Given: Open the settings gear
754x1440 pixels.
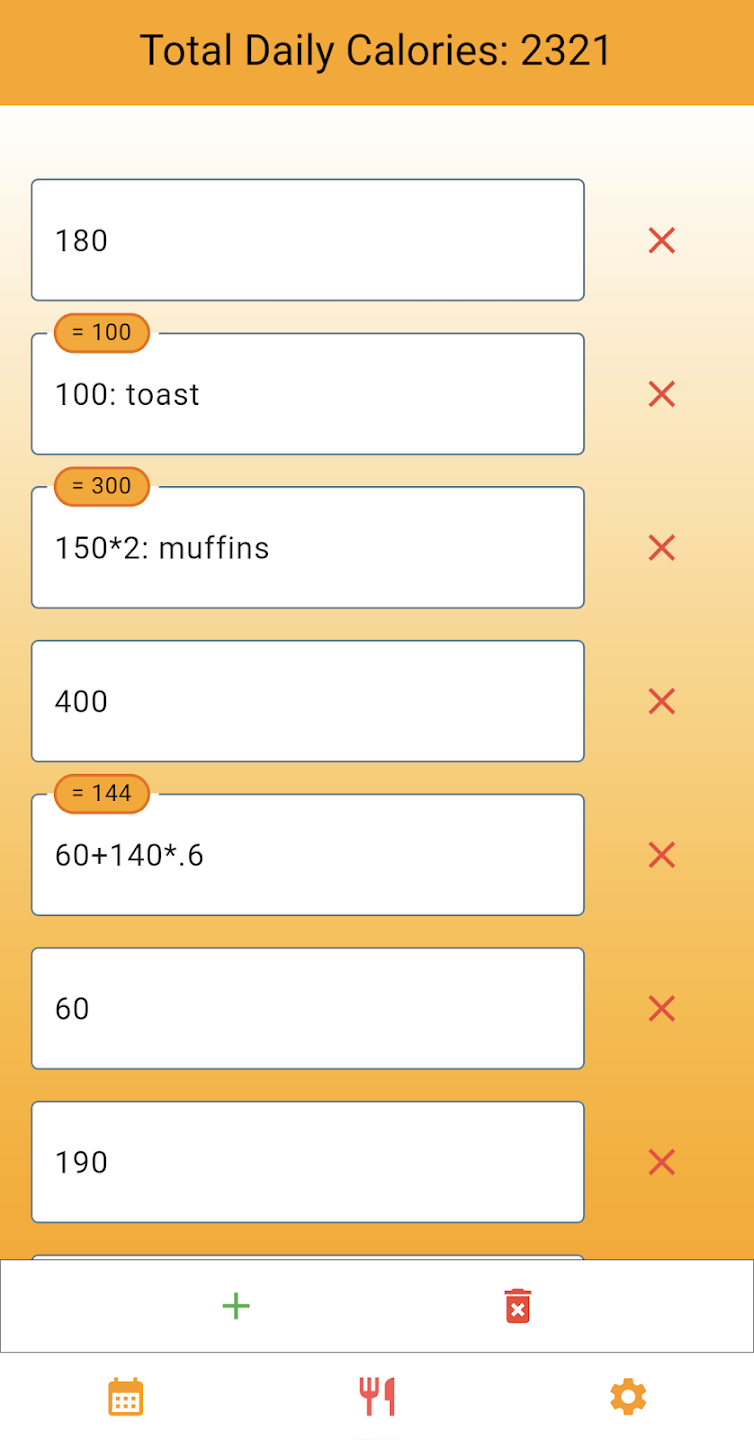Looking at the screenshot, I should point(628,1396).
